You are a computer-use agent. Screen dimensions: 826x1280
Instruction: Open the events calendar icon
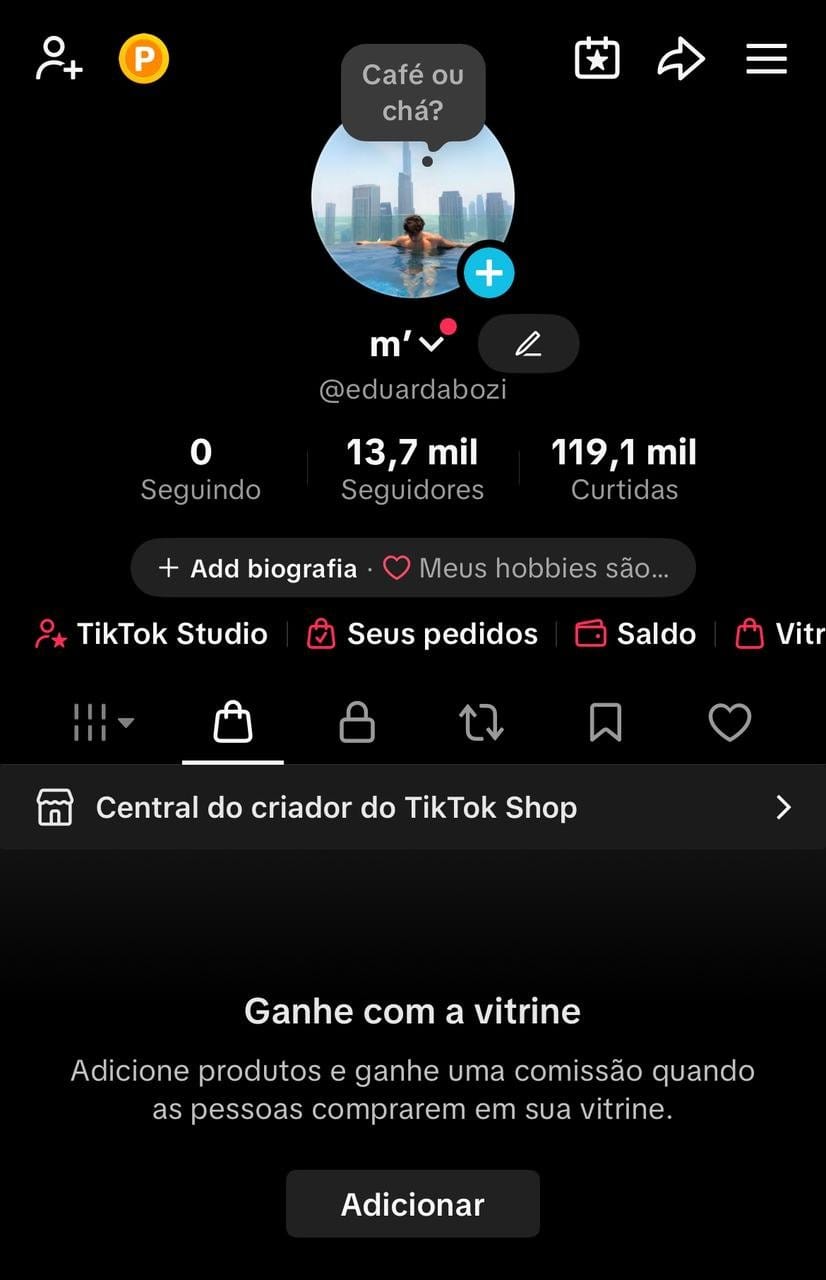coord(596,58)
